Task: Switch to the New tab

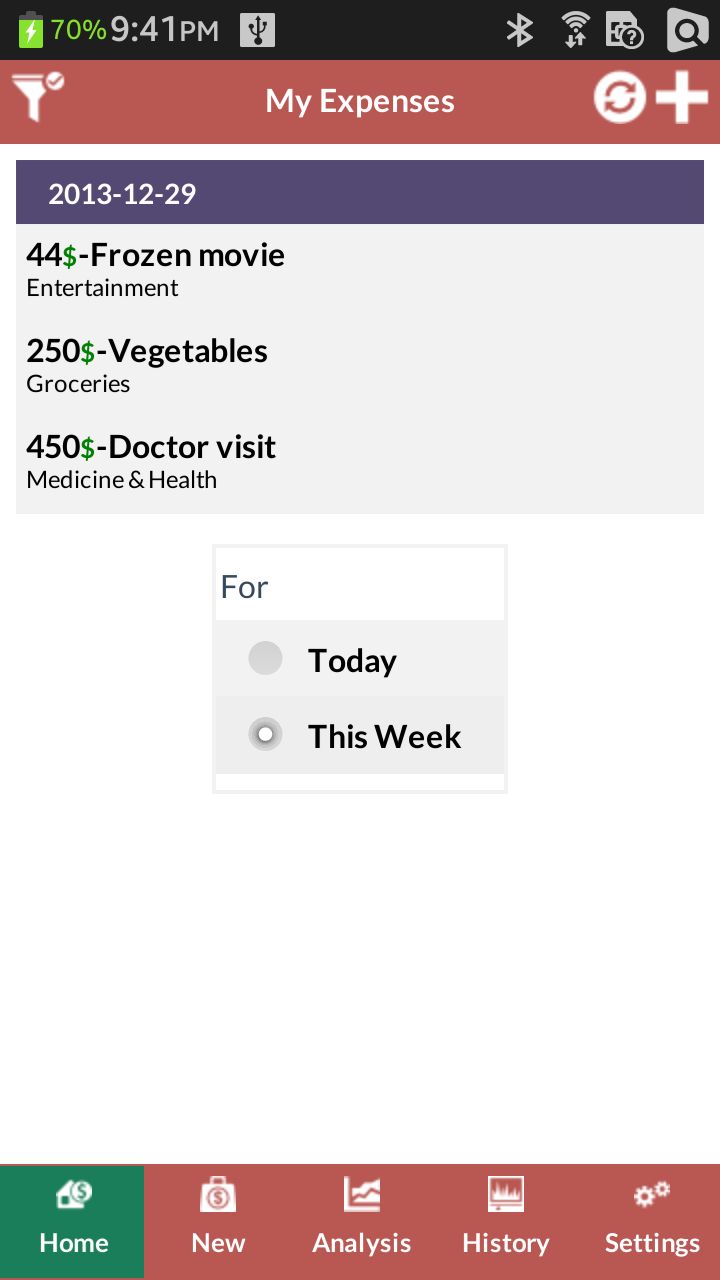Action: click(x=217, y=1221)
